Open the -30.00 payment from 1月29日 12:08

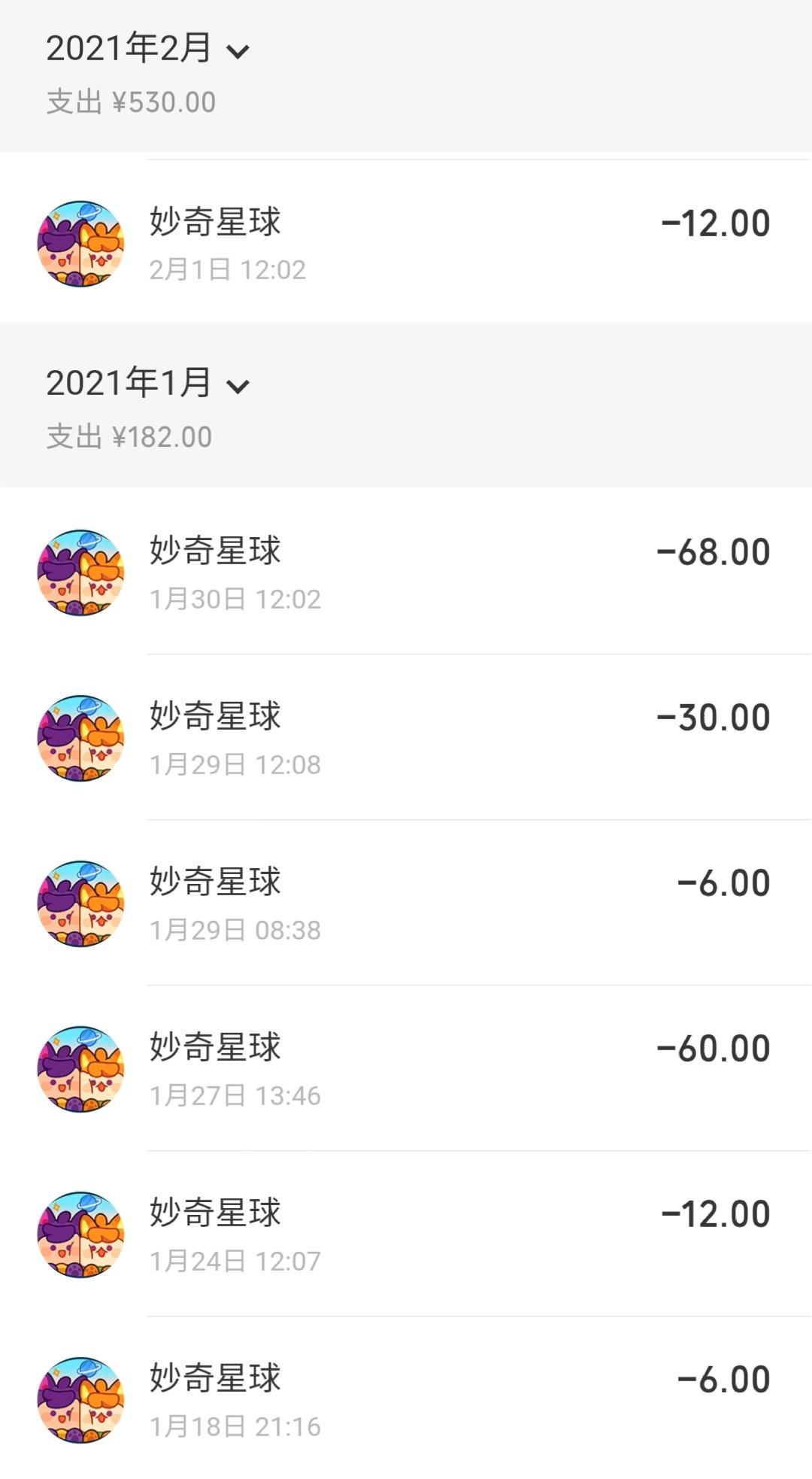pos(406,738)
